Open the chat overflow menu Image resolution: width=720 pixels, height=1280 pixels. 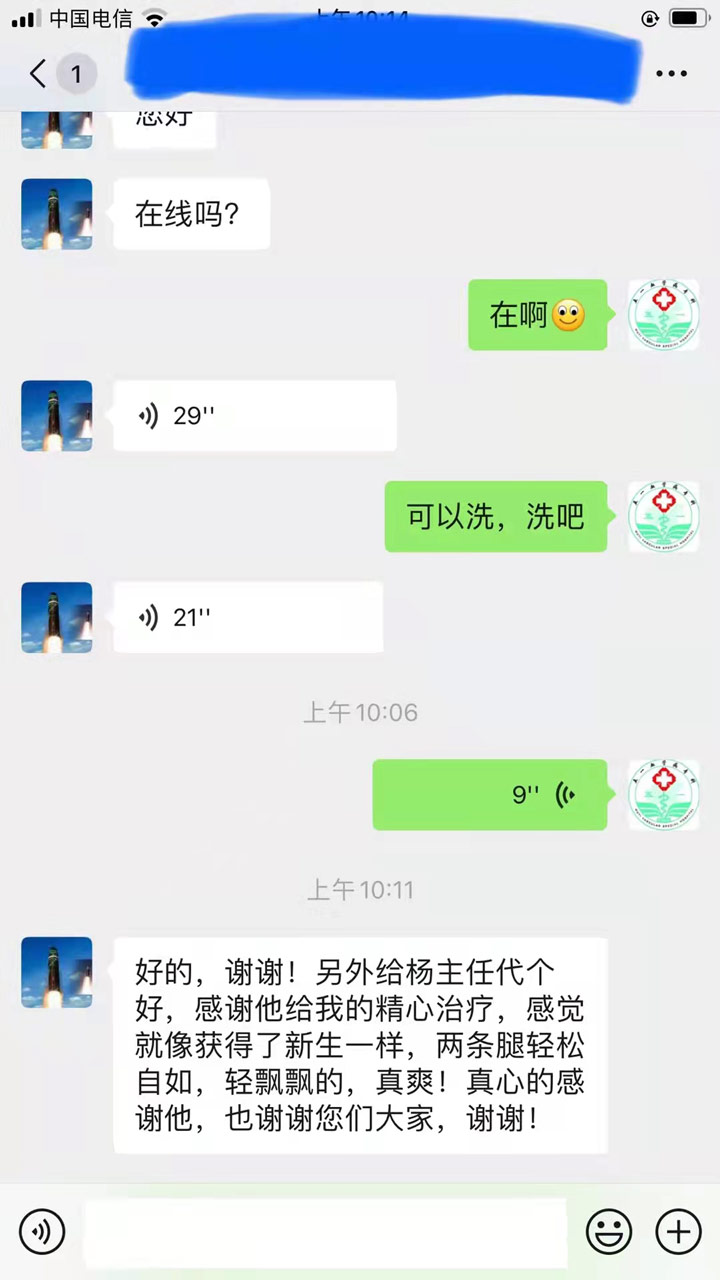[x=671, y=73]
